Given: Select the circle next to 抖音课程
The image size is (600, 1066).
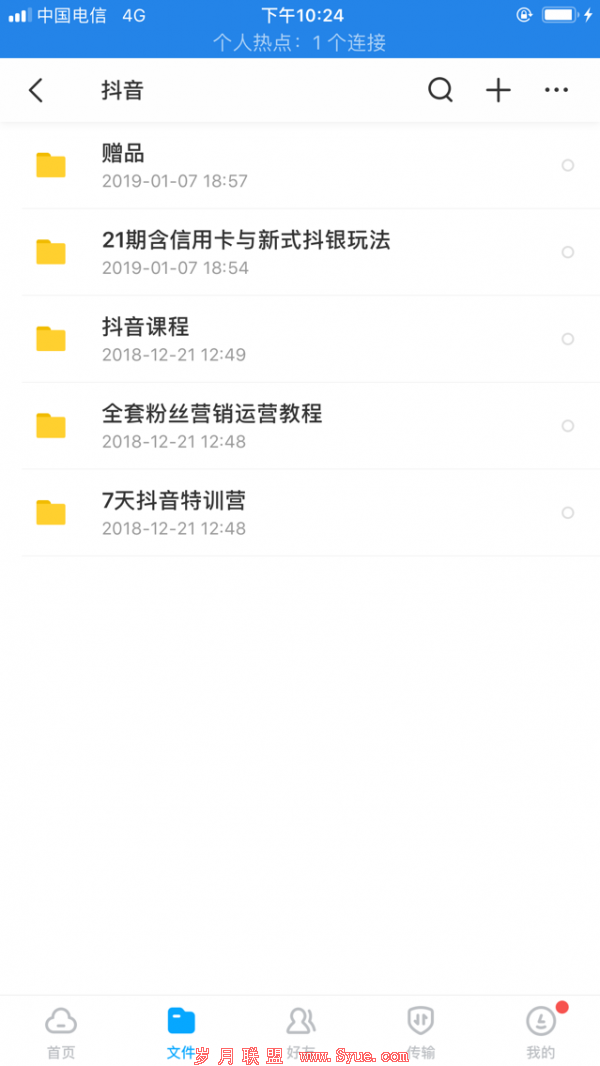Looking at the screenshot, I should 568,339.
